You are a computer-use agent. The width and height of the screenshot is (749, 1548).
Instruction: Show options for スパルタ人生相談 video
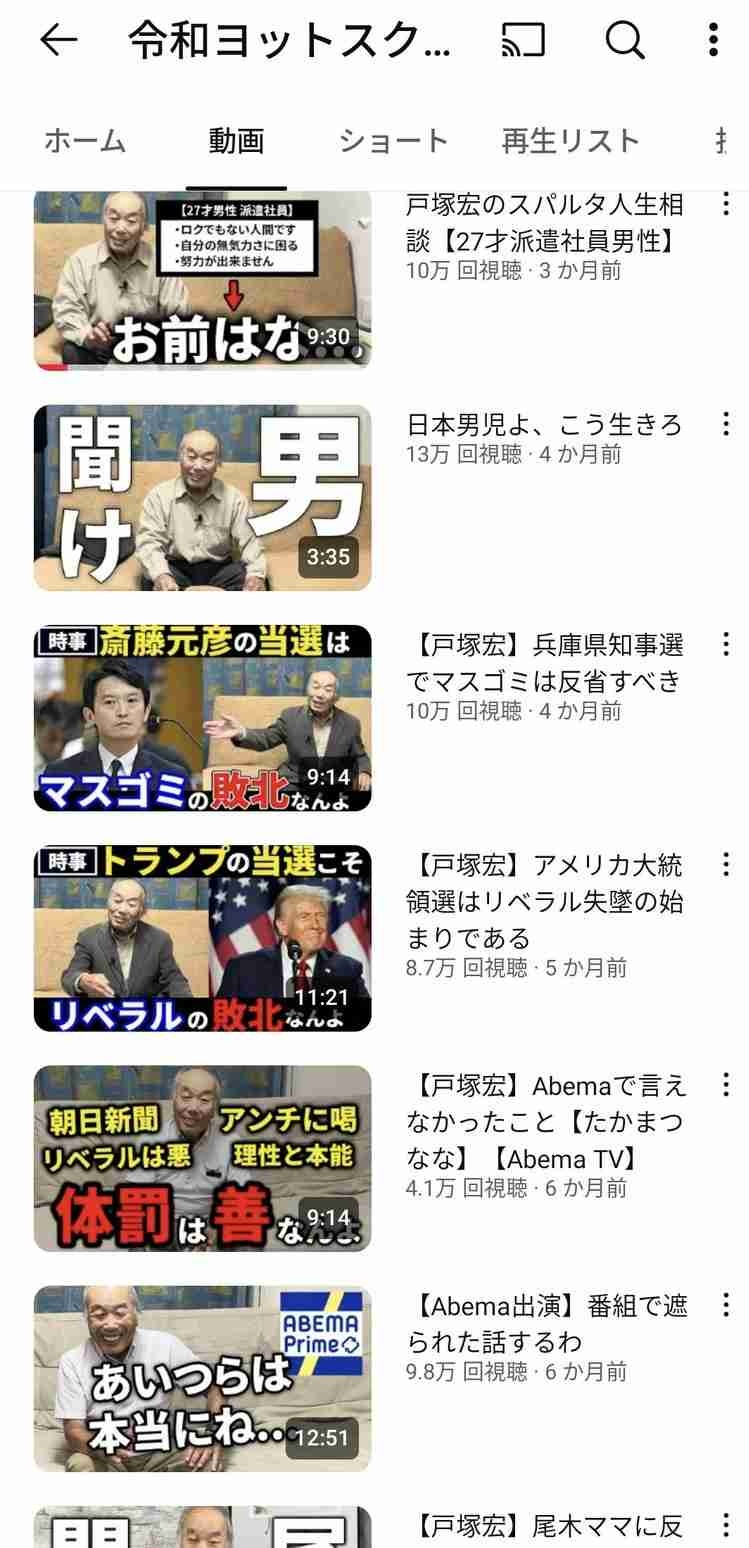pos(726,205)
